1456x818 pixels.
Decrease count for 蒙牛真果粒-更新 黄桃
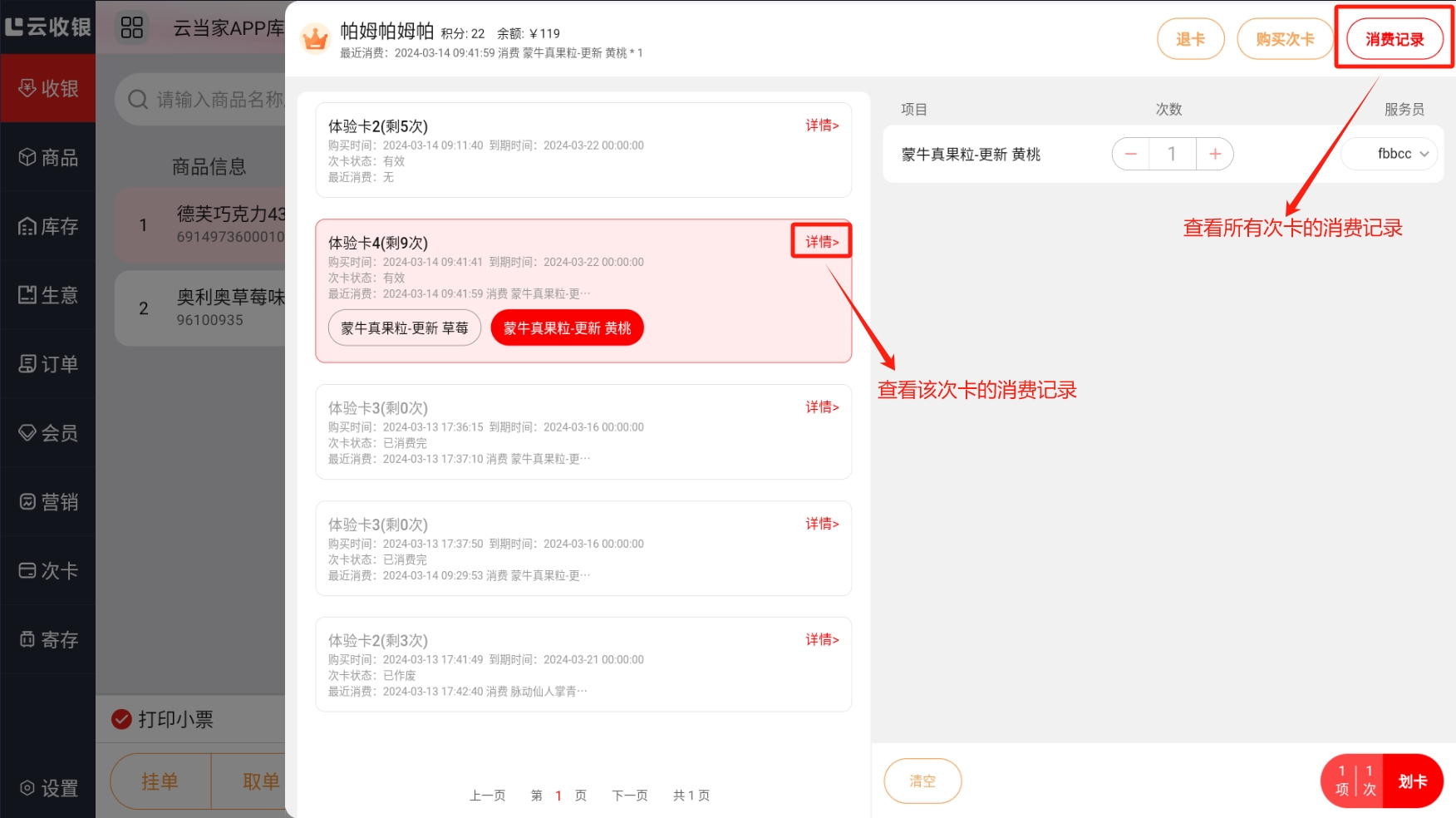coord(1130,154)
